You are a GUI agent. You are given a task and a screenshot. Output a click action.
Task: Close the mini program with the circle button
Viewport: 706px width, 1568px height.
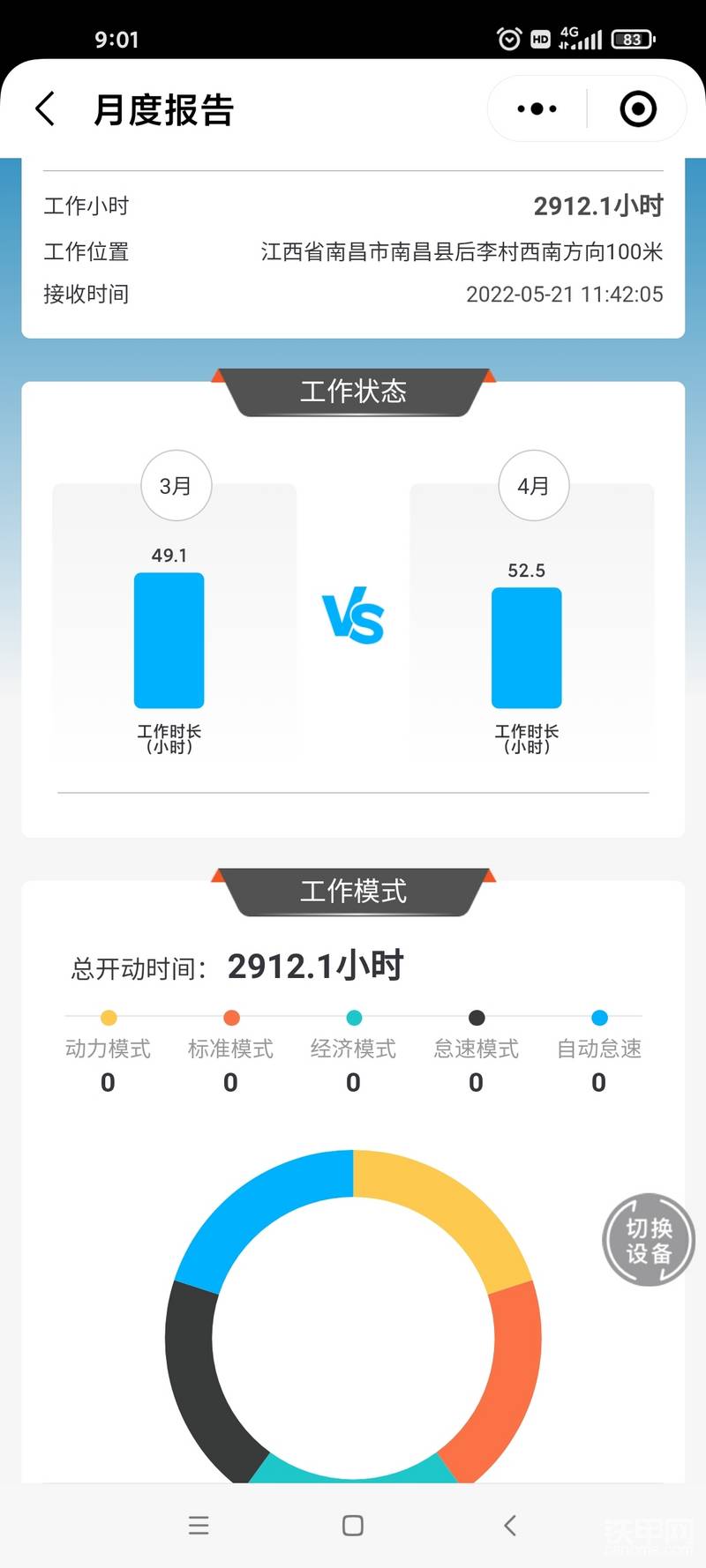pos(637,109)
